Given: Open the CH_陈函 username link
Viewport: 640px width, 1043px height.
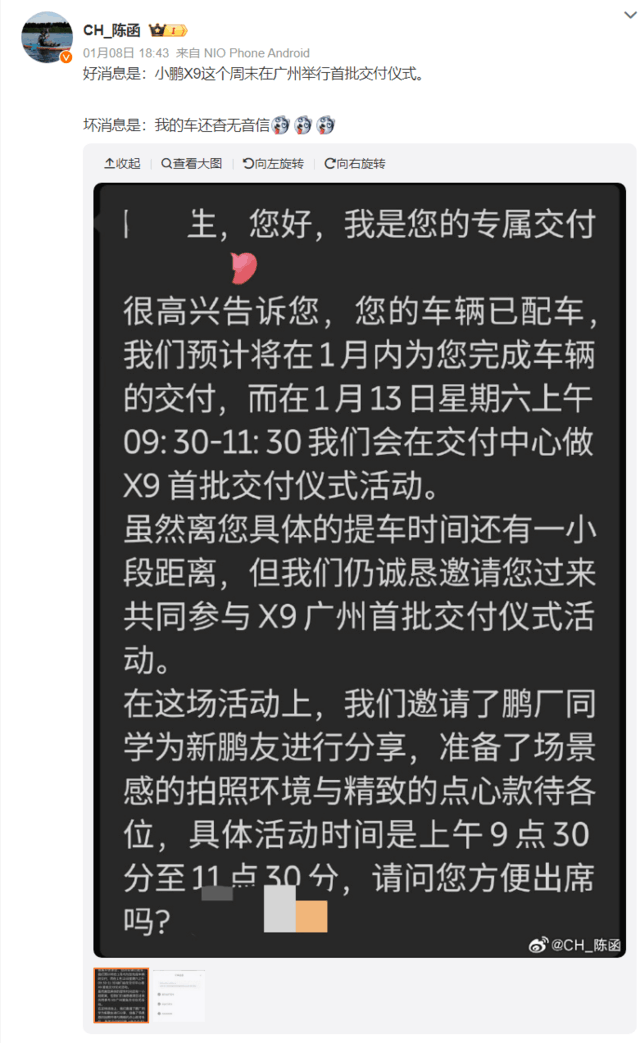Looking at the screenshot, I should coord(112,31).
